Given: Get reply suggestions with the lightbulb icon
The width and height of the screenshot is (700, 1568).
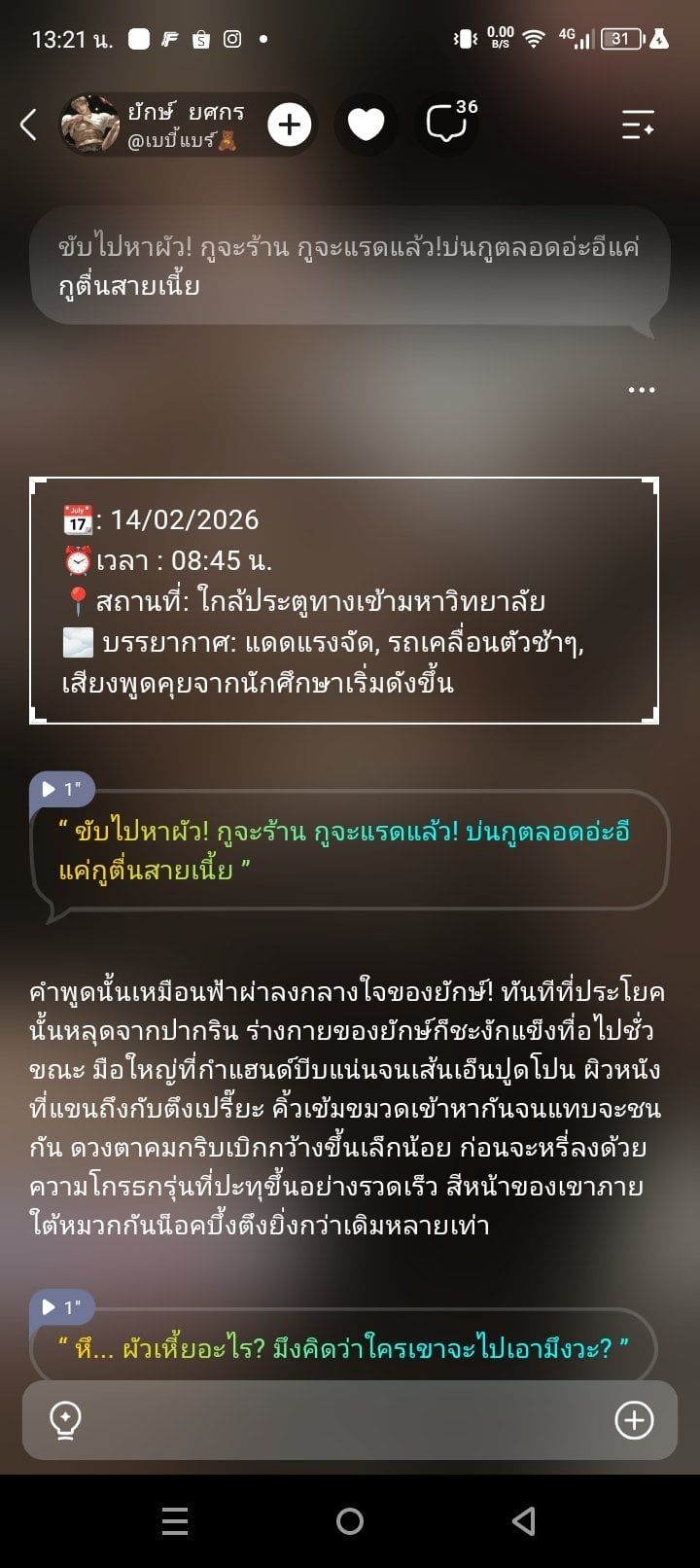Looking at the screenshot, I should tap(65, 1420).
